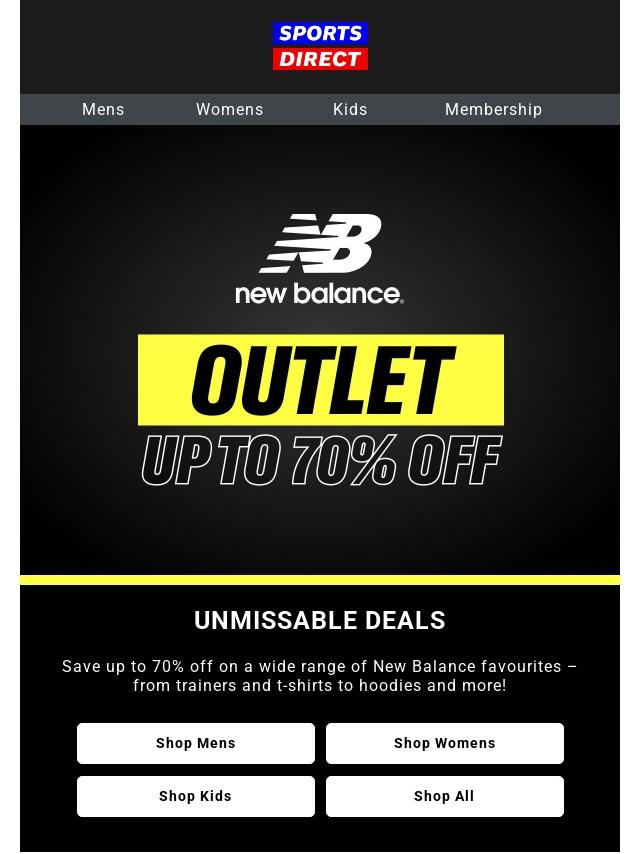Select the Shop Womens button
The height and width of the screenshot is (854, 640).
click(x=444, y=743)
